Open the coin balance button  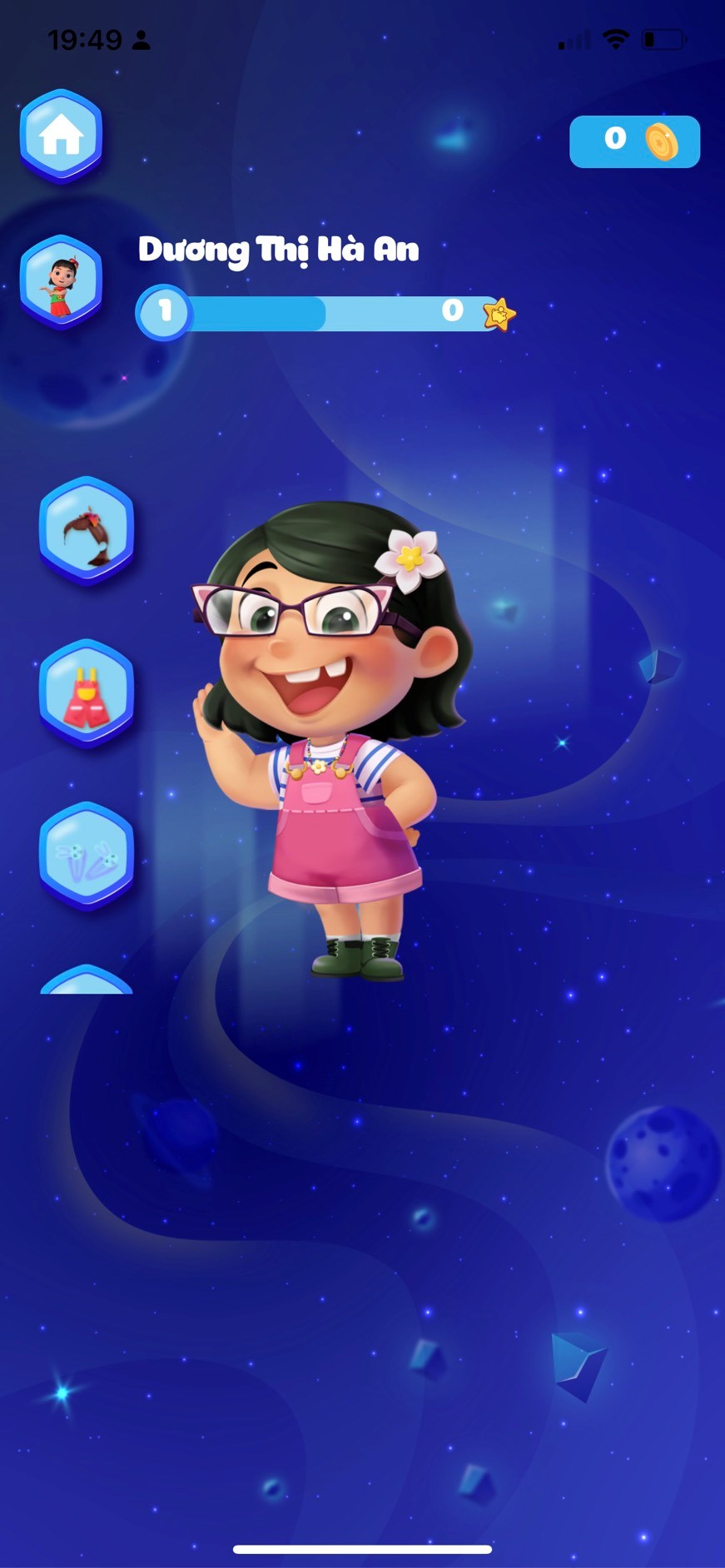634,141
